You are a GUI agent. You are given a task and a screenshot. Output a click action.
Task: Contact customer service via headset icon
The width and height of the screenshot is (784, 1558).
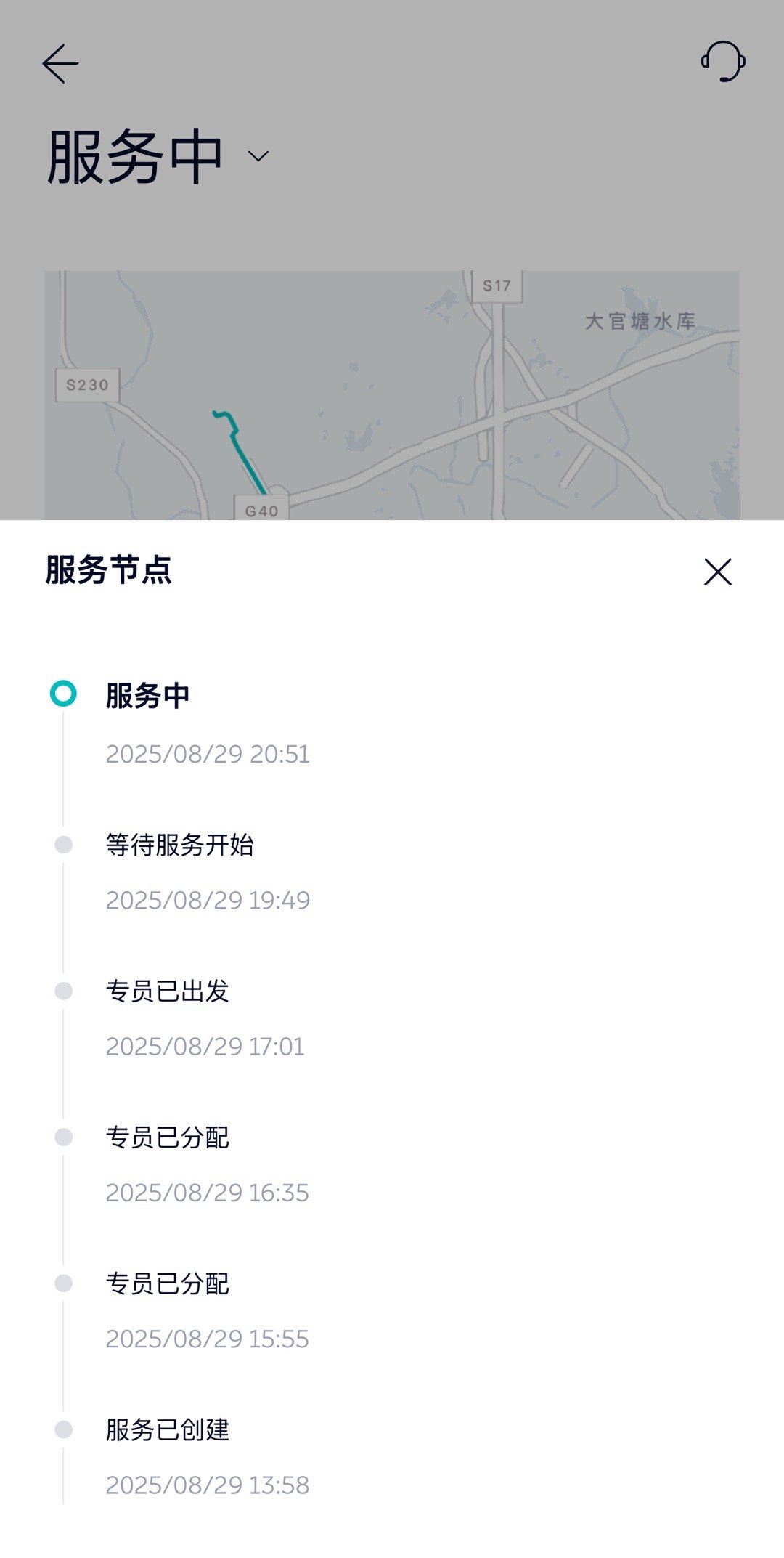[723, 61]
